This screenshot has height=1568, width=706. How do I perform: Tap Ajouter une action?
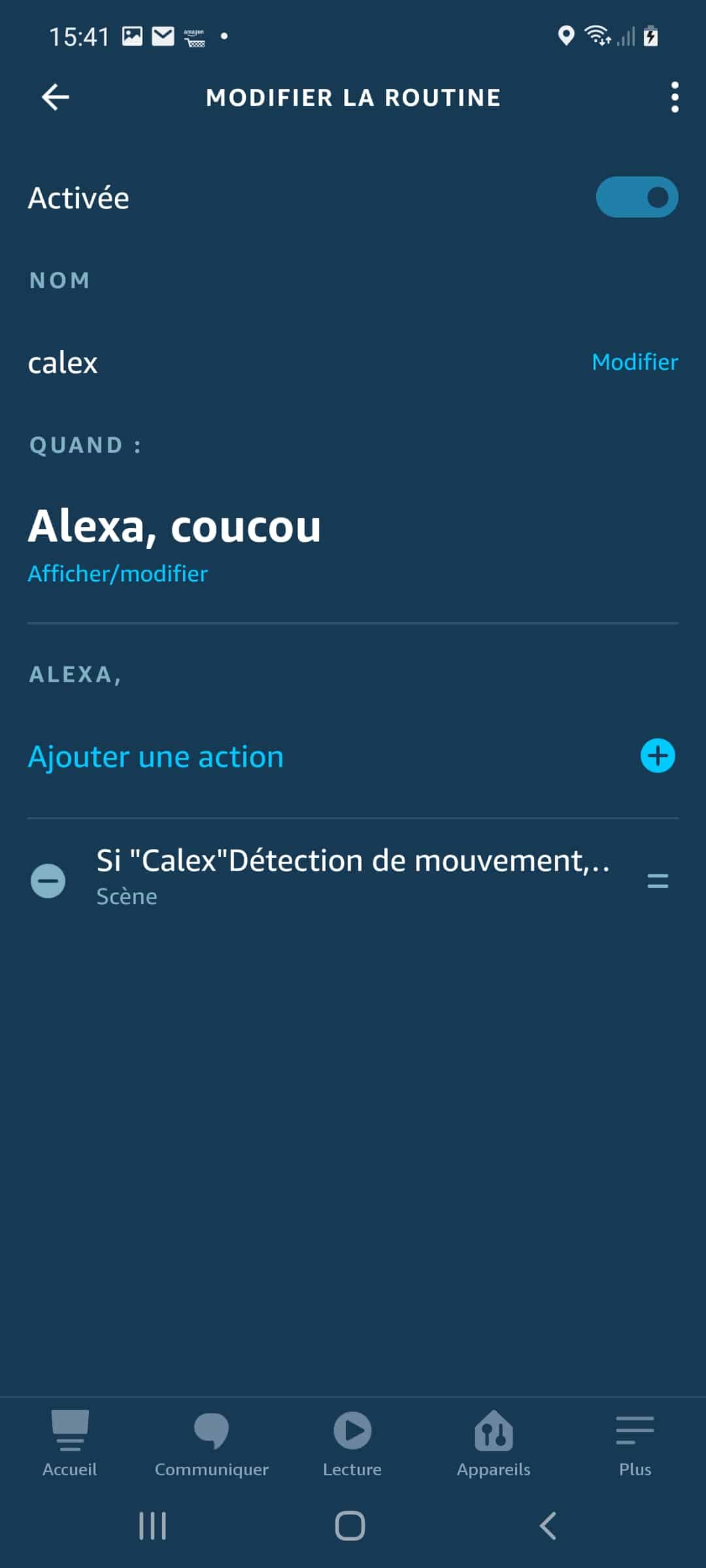coord(156,757)
